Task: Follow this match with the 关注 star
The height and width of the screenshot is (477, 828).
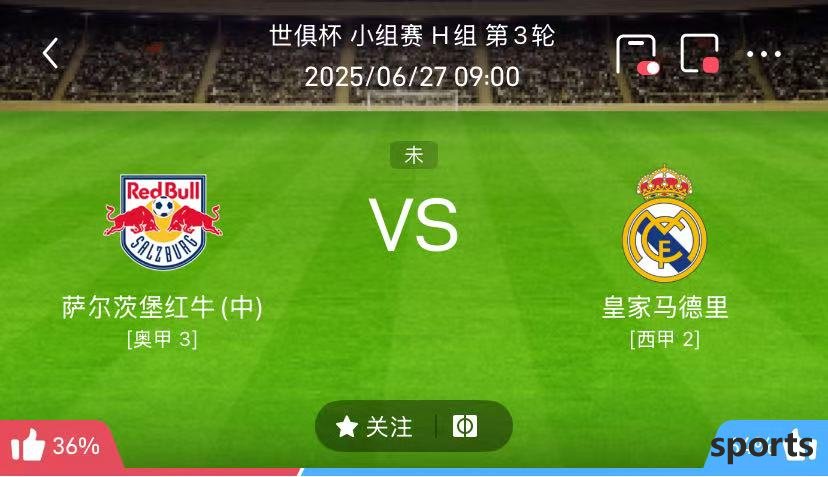Action: pyautogui.click(x=375, y=427)
